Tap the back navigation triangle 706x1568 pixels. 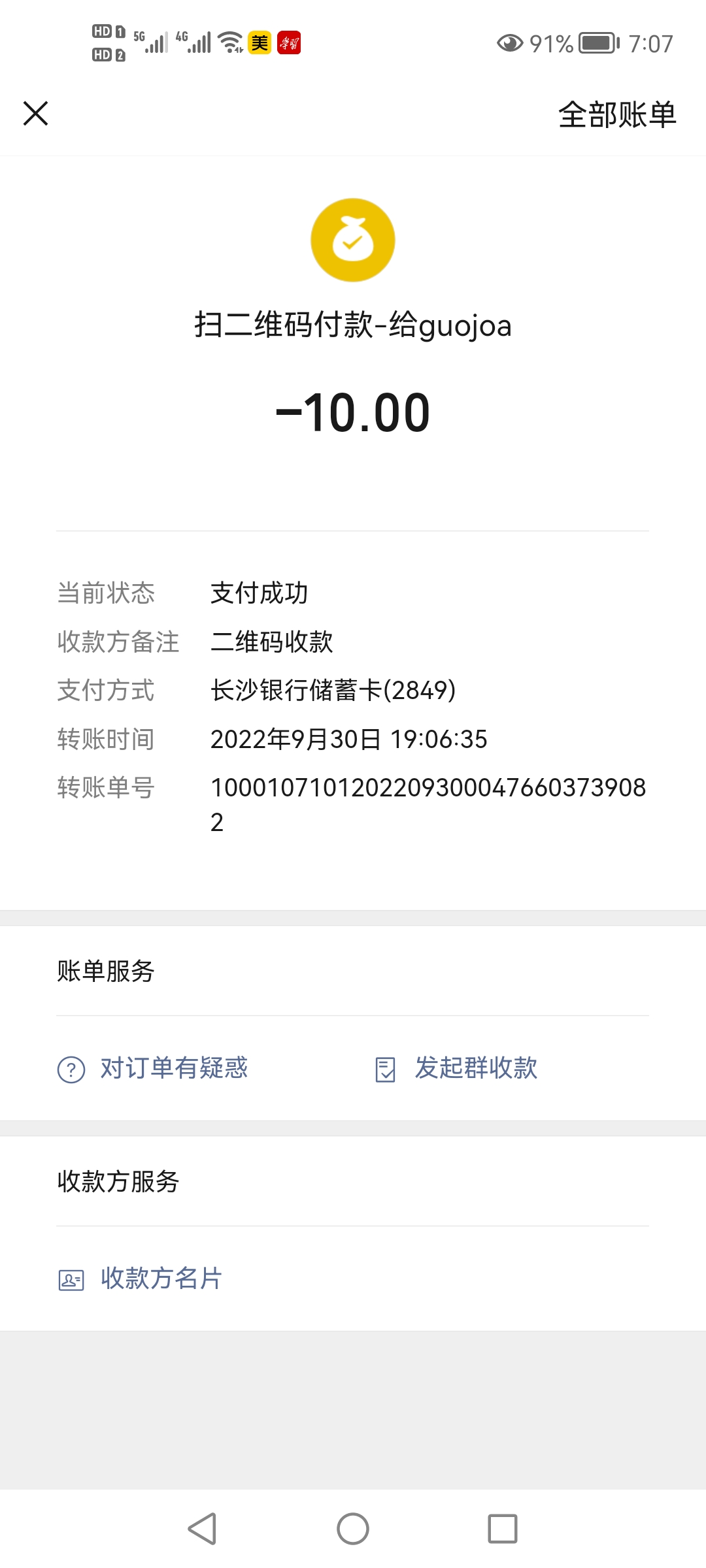(x=203, y=1528)
